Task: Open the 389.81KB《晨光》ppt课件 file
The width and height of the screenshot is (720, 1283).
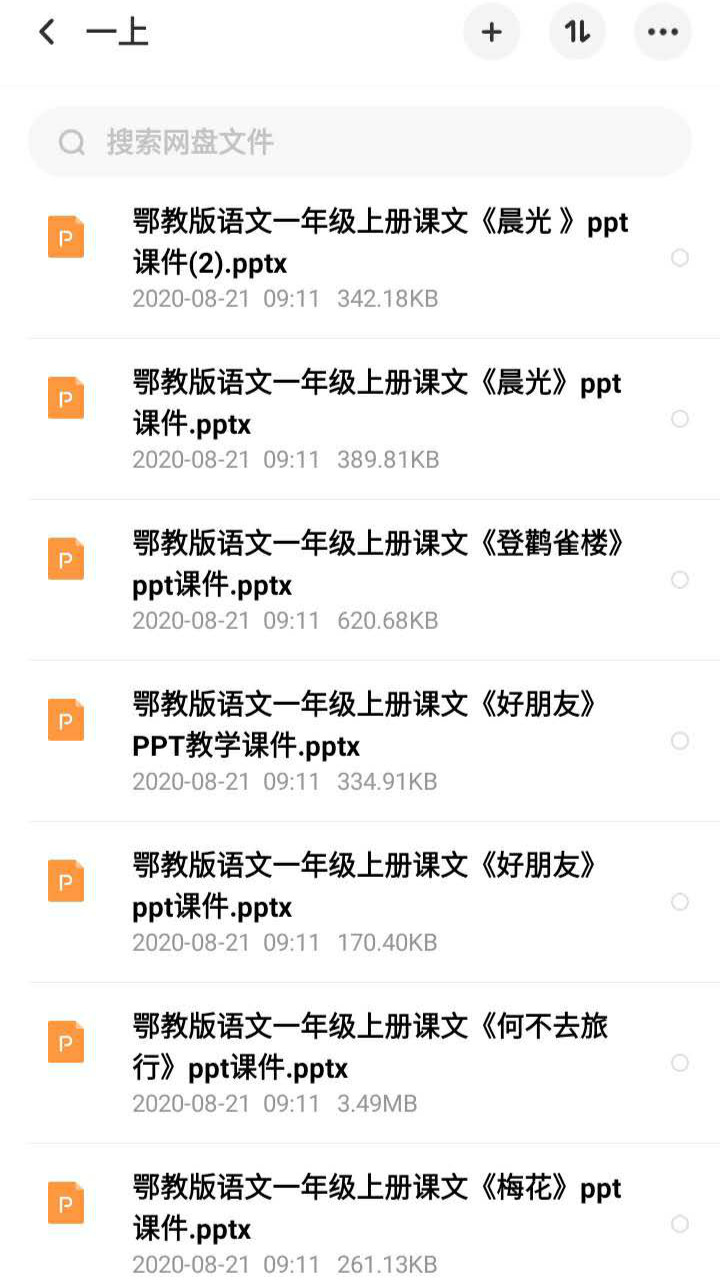Action: click(380, 403)
